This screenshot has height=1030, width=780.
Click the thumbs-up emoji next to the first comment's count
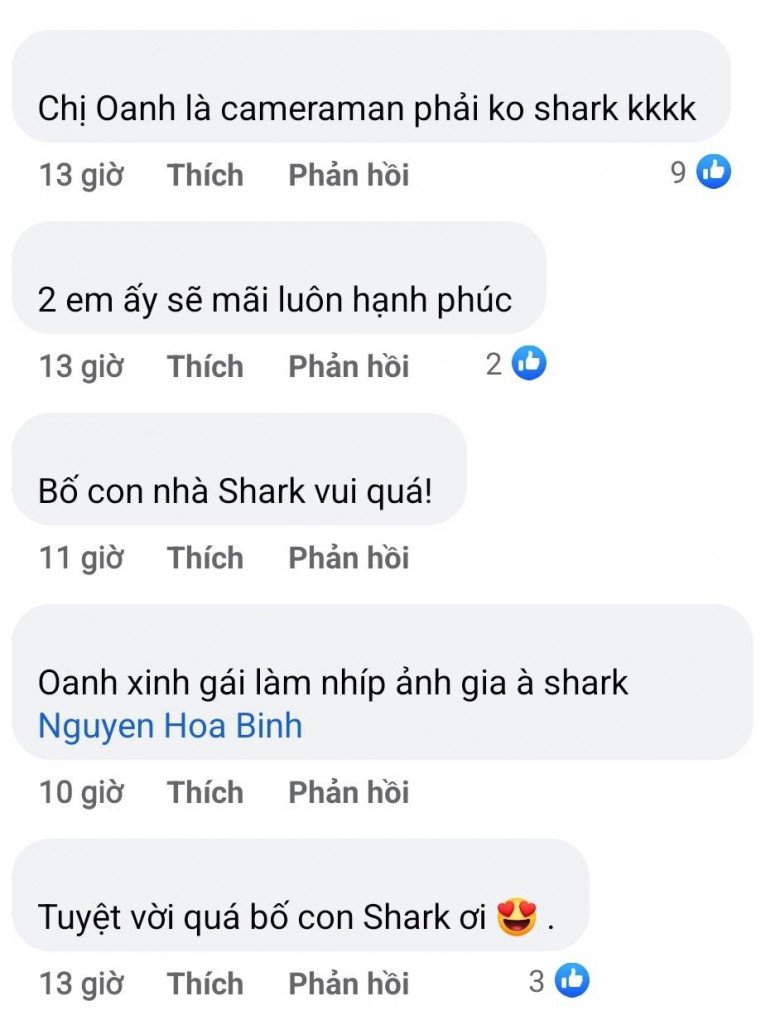tap(711, 173)
